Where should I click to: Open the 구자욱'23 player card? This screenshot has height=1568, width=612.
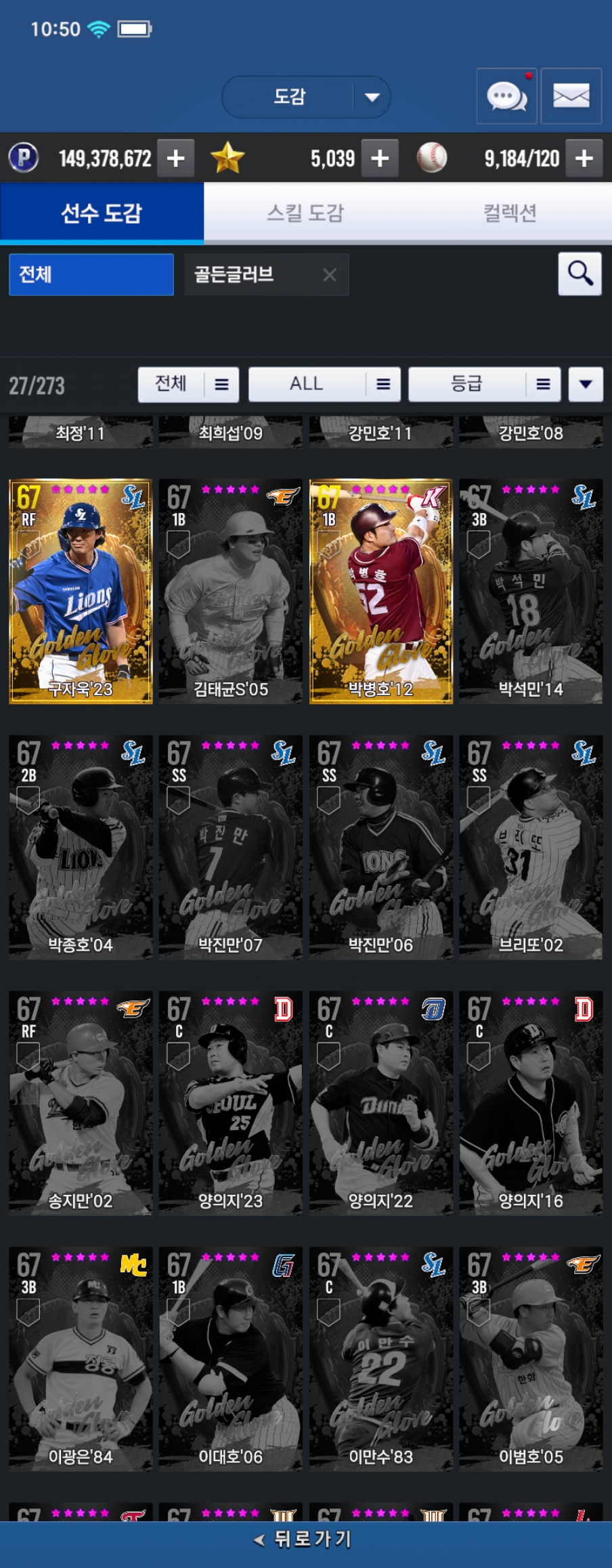pos(81,591)
